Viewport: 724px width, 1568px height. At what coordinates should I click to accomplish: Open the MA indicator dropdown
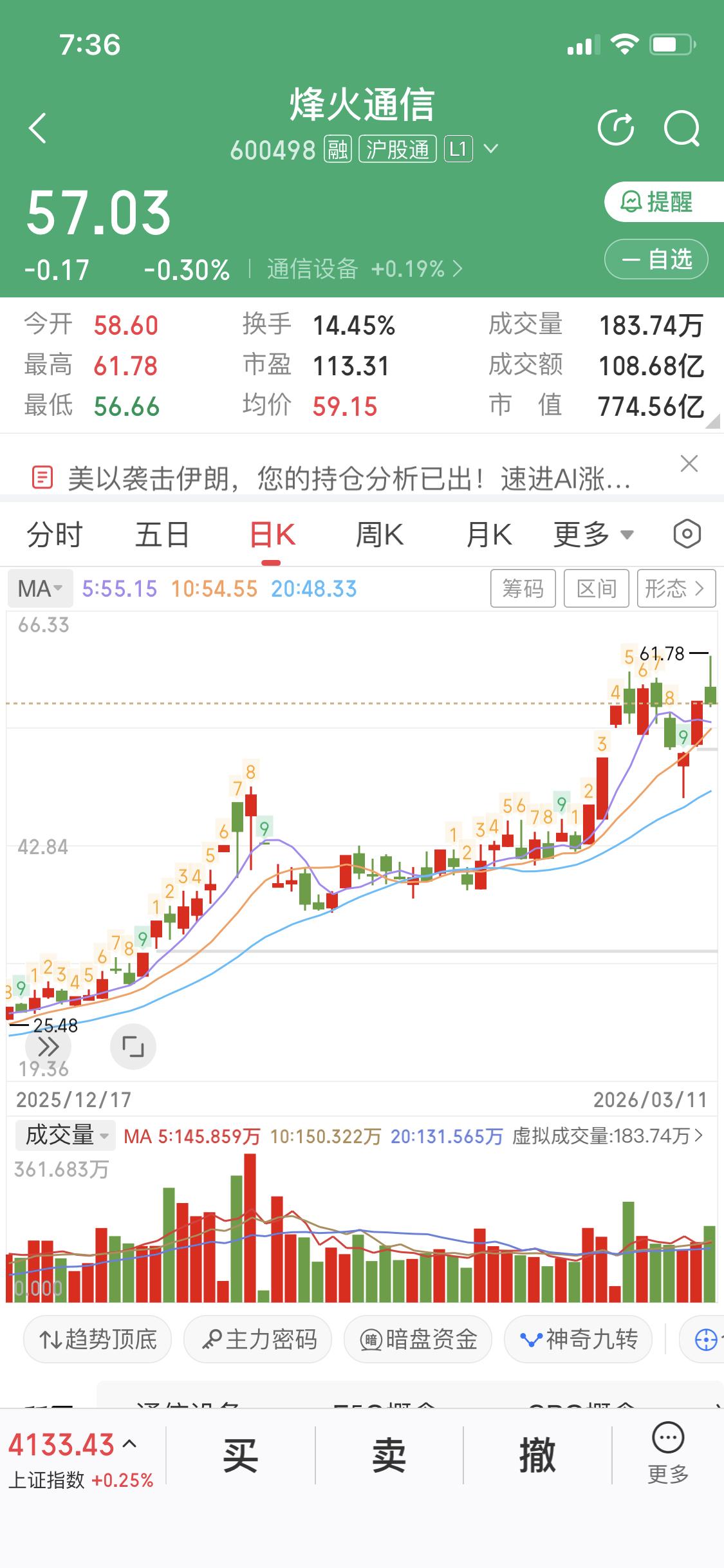click(39, 588)
